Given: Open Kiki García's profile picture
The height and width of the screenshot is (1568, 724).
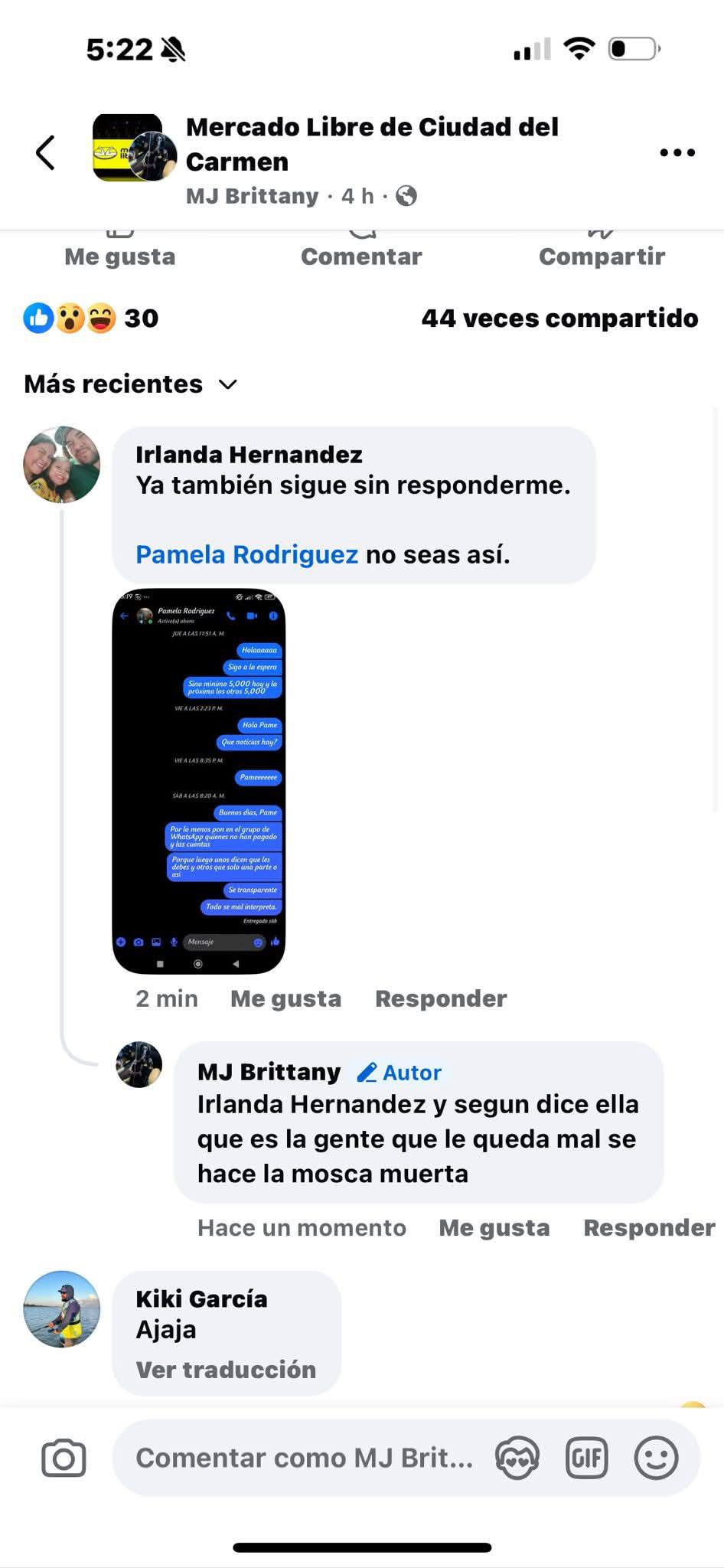Looking at the screenshot, I should [x=62, y=1309].
